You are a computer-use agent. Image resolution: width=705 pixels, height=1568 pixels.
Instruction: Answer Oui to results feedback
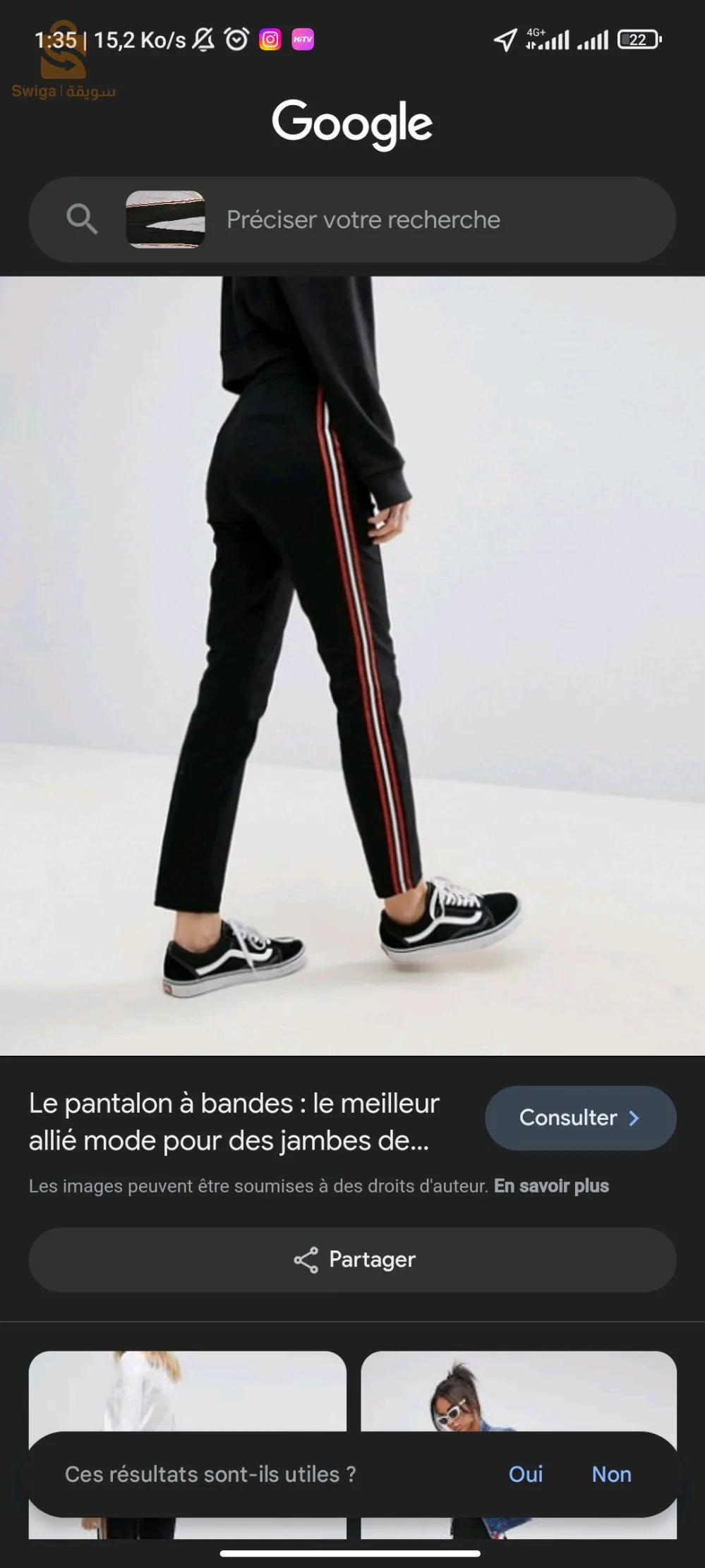point(526,1474)
